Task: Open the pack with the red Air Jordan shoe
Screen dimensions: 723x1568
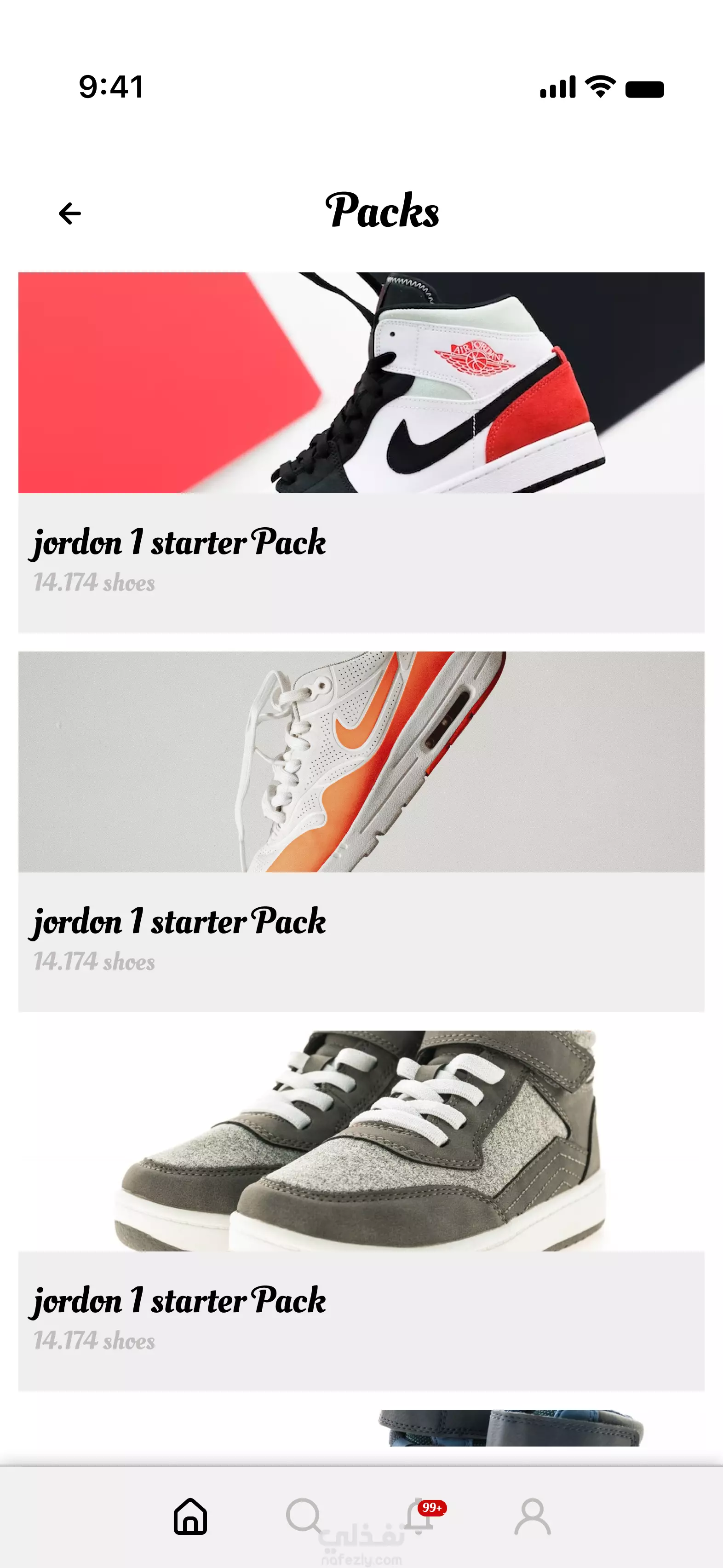Action: click(361, 452)
